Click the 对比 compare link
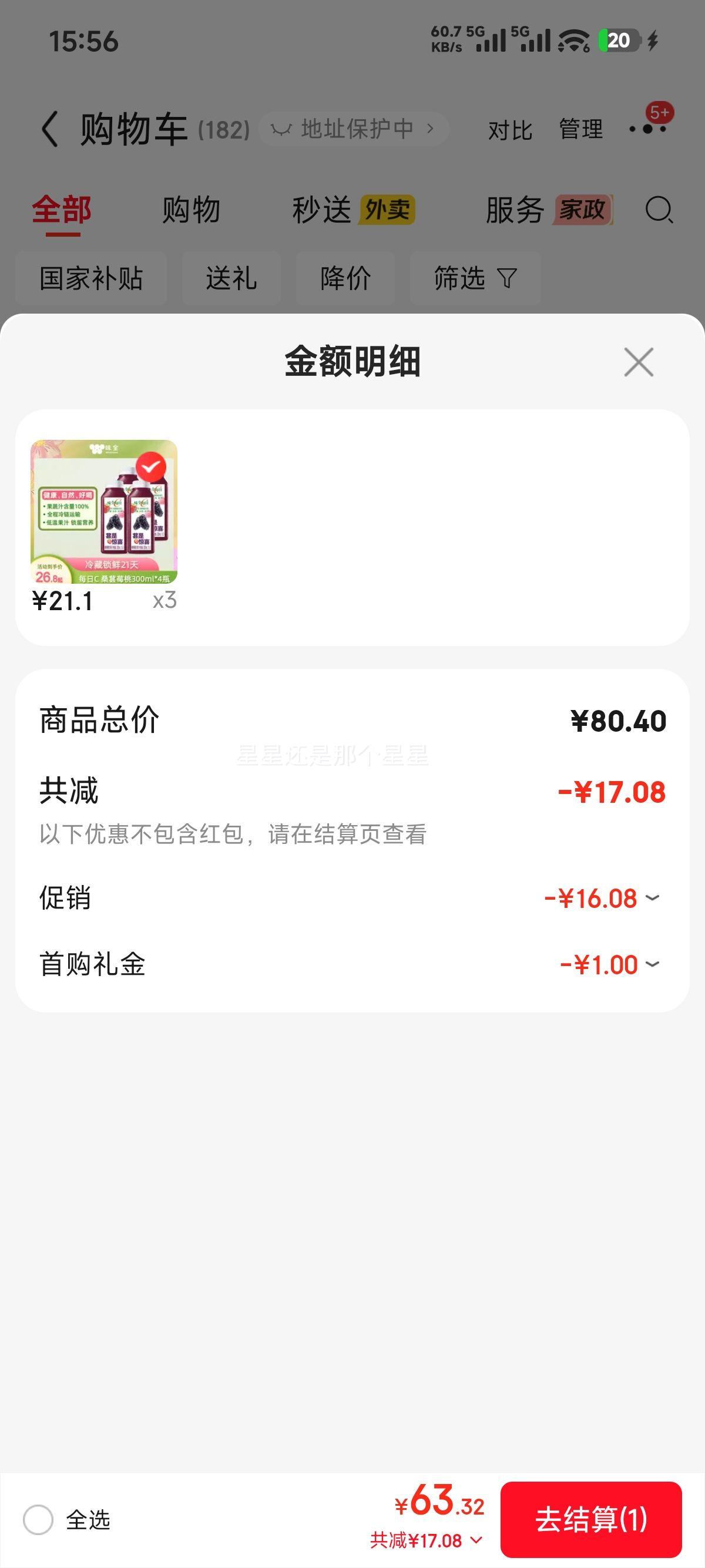This screenshot has height=1568, width=705. coord(510,130)
